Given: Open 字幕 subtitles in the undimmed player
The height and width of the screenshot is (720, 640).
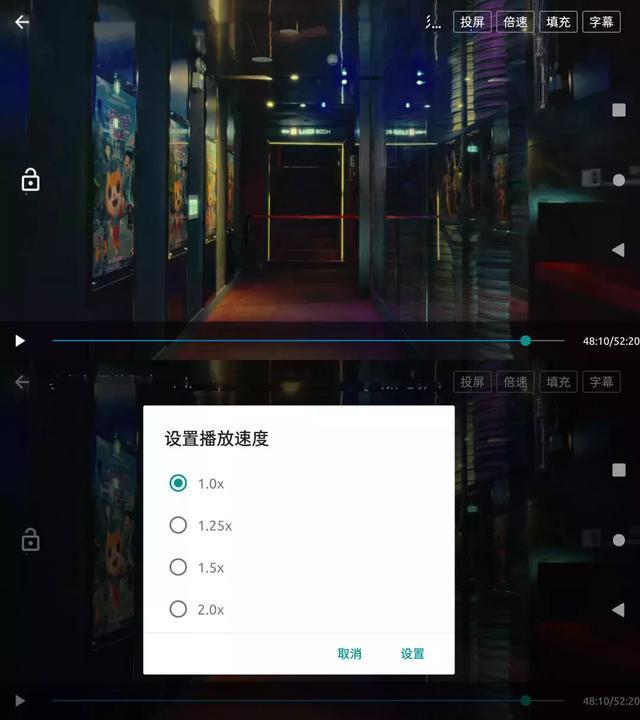Looking at the screenshot, I should point(601,22).
